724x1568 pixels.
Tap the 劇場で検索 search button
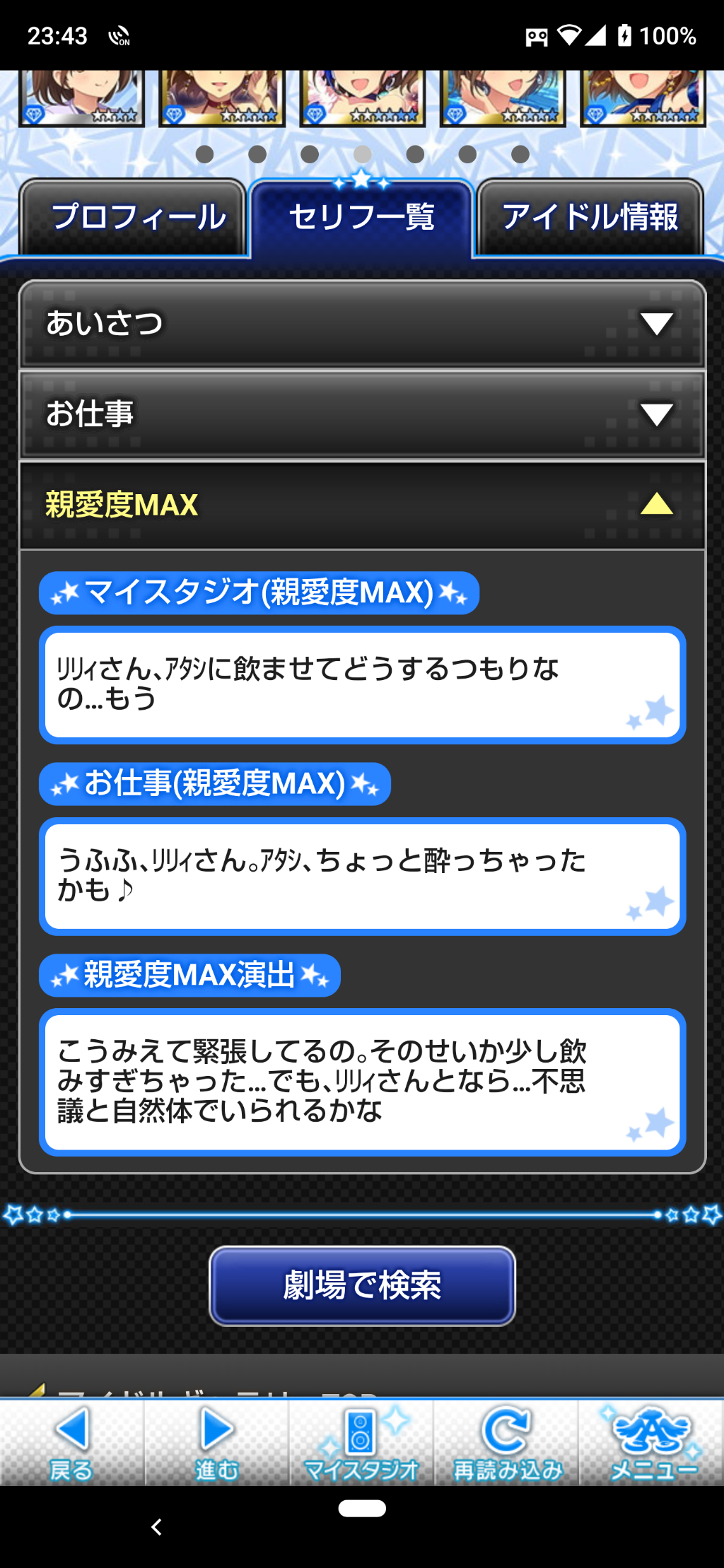click(x=362, y=1287)
